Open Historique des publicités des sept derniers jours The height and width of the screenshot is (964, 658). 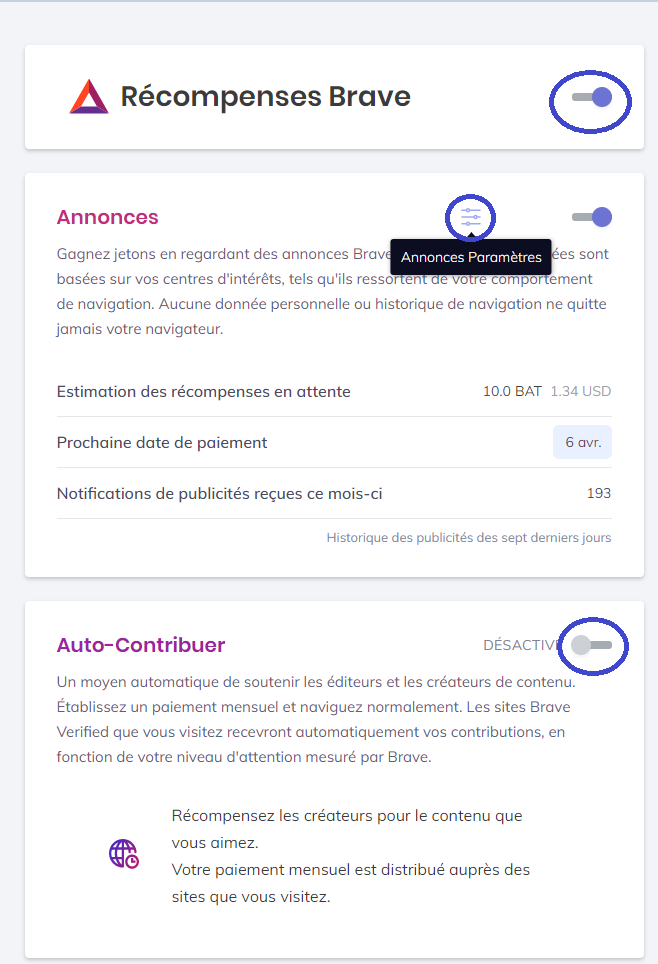click(468, 538)
